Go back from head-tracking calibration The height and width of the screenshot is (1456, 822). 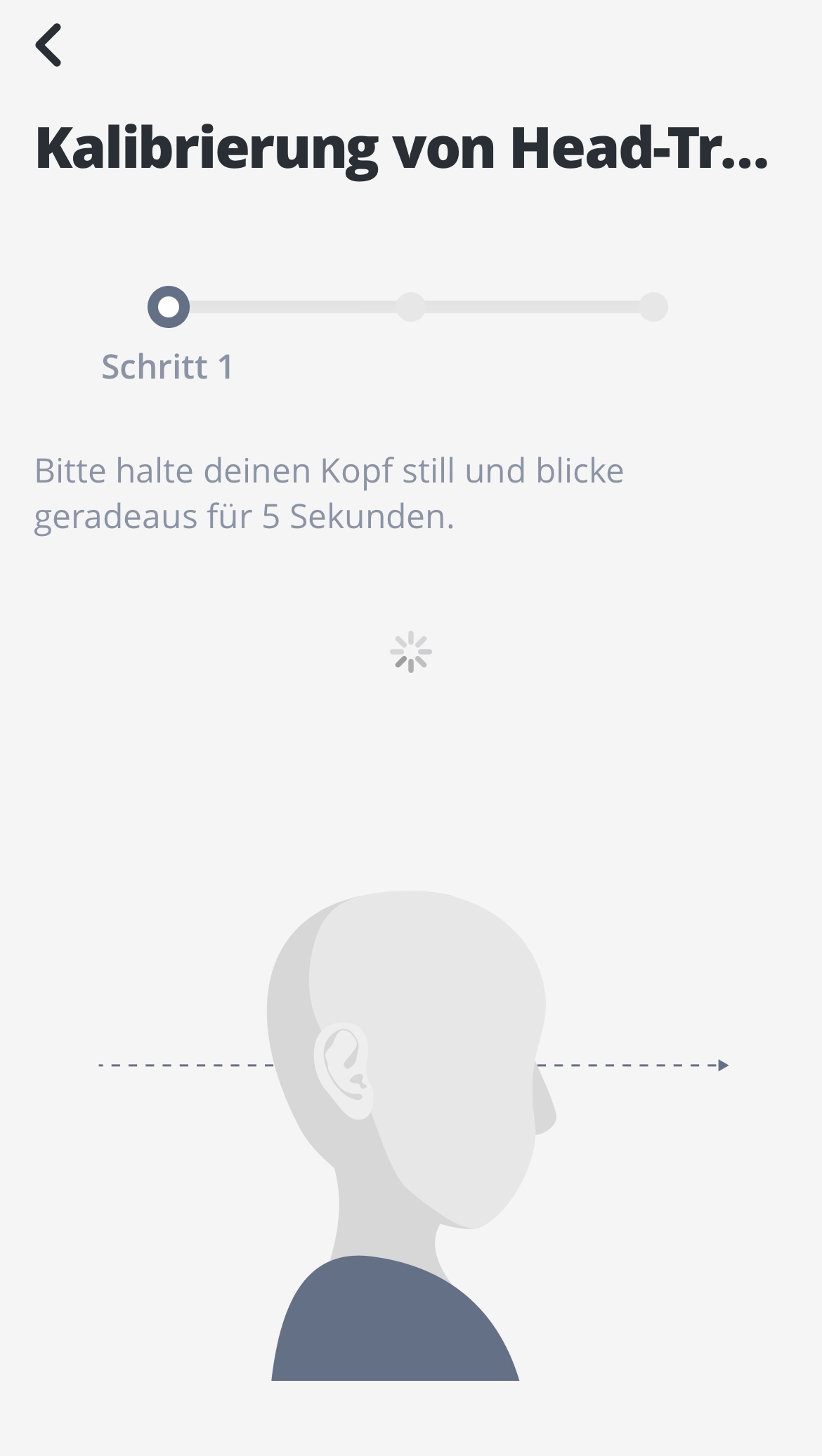pyautogui.click(x=48, y=45)
